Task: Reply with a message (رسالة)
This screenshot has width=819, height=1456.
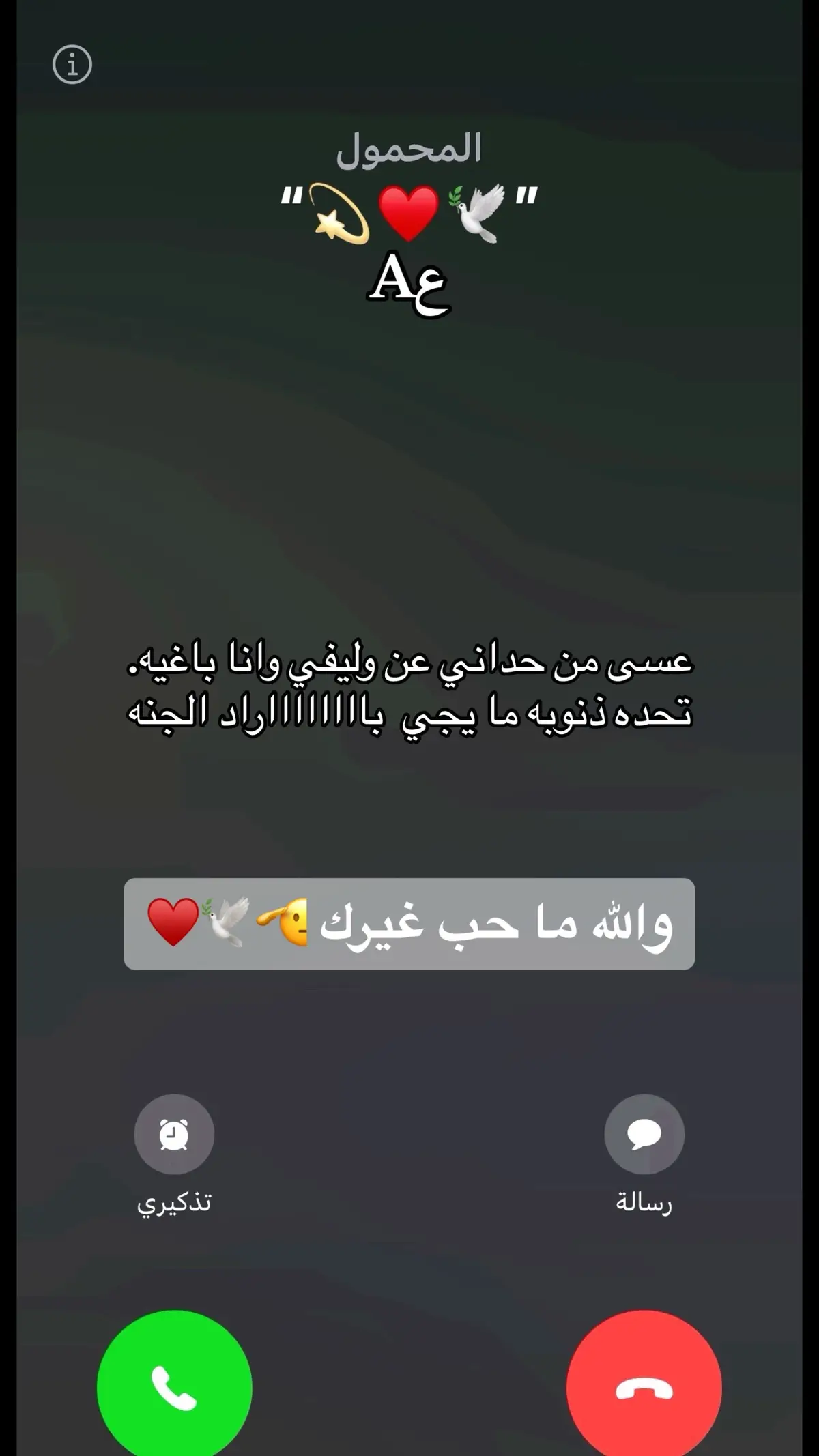Action: coord(644,1134)
